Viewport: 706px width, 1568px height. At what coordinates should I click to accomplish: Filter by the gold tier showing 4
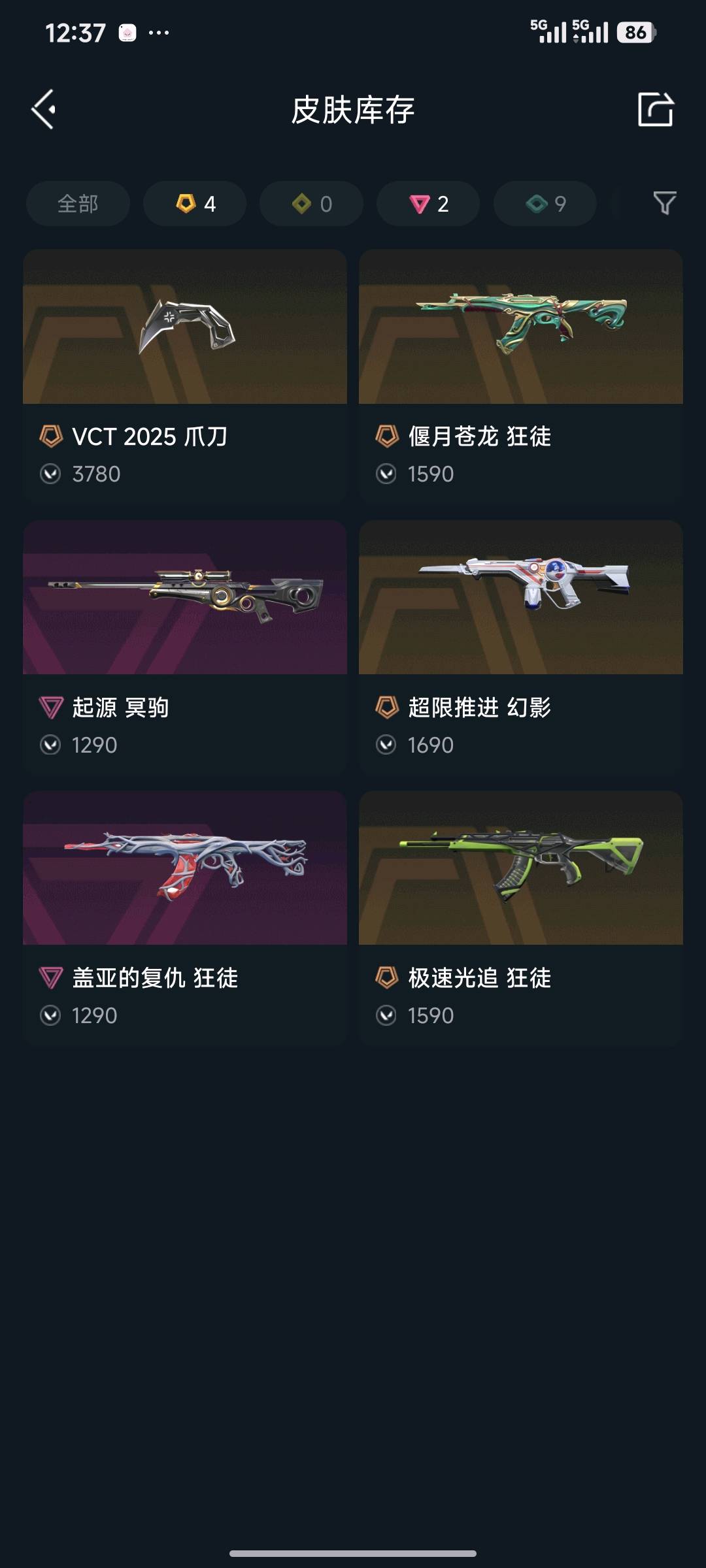(x=195, y=204)
